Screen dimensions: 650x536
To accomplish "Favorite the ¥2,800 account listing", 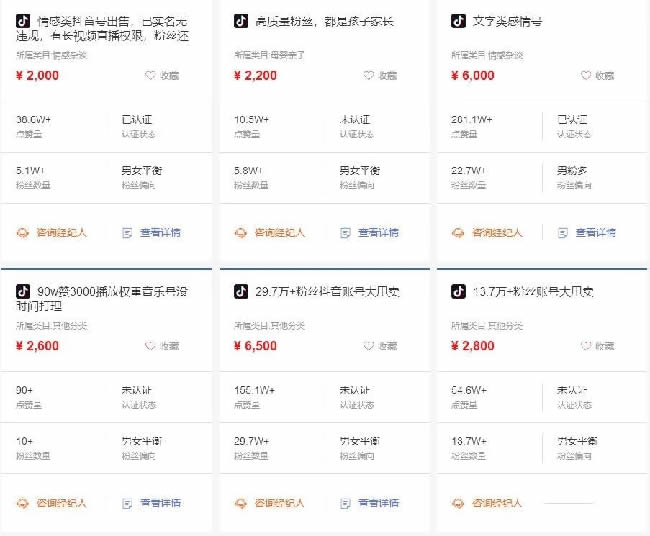I will [x=597, y=346].
